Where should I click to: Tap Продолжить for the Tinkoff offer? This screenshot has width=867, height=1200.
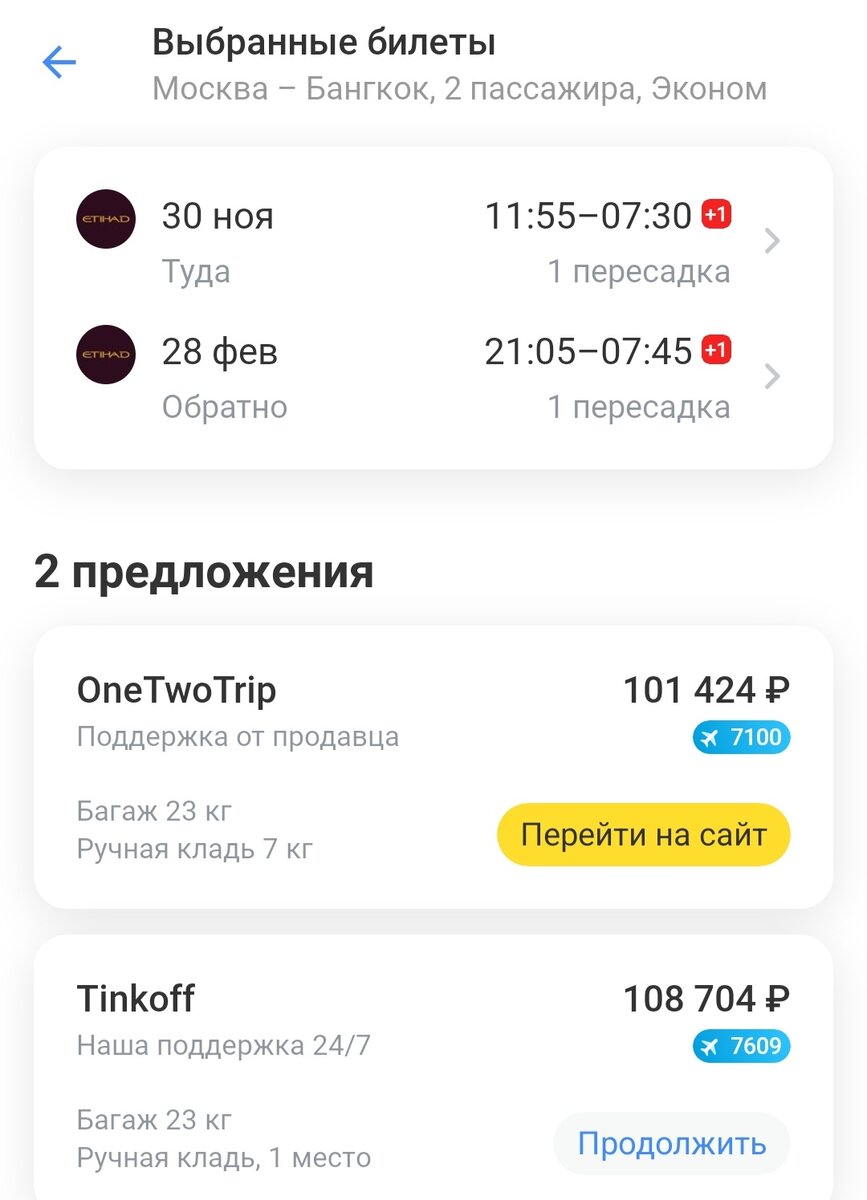click(x=671, y=1143)
